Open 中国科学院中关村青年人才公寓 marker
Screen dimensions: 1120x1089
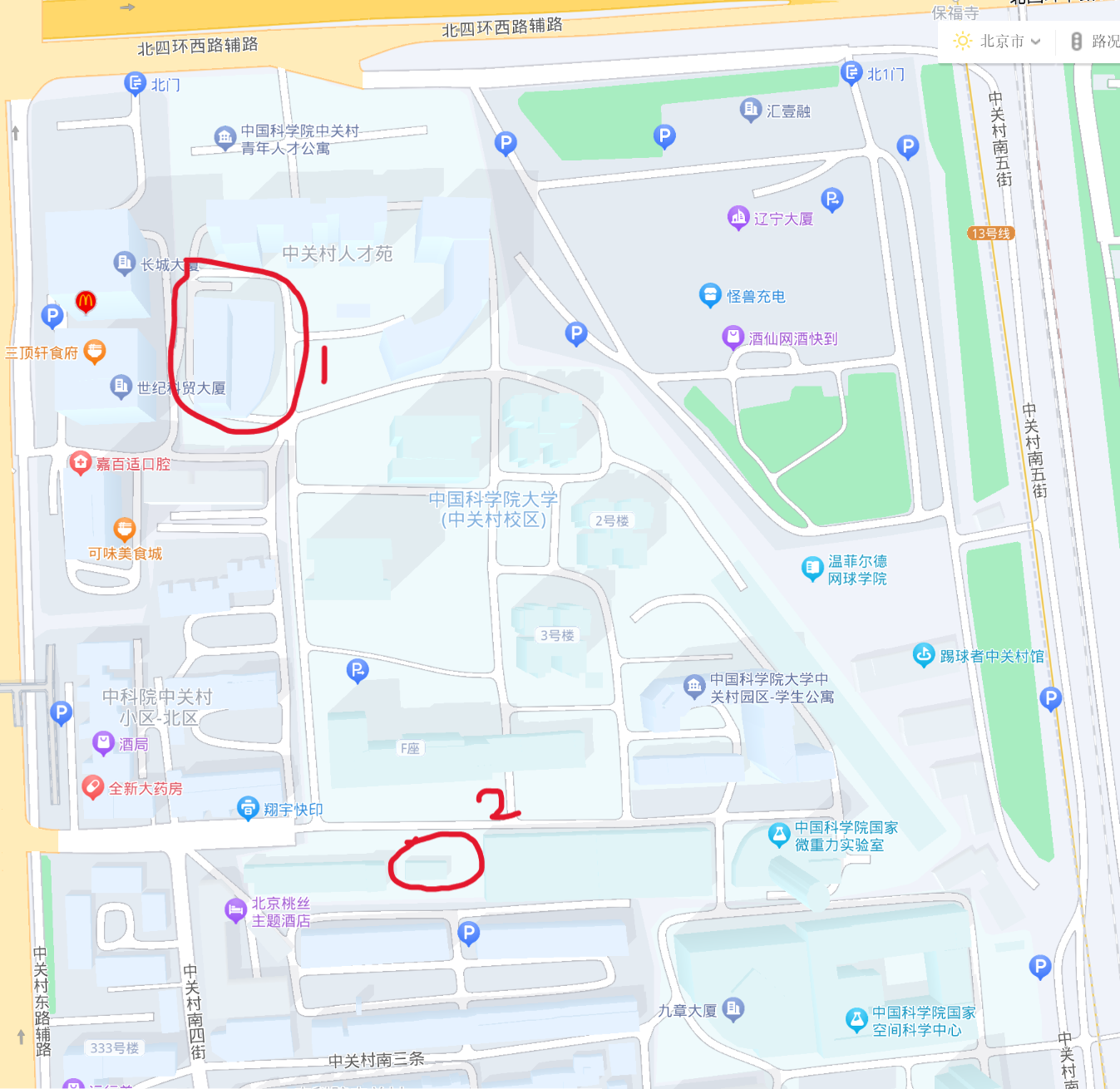(x=225, y=137)
